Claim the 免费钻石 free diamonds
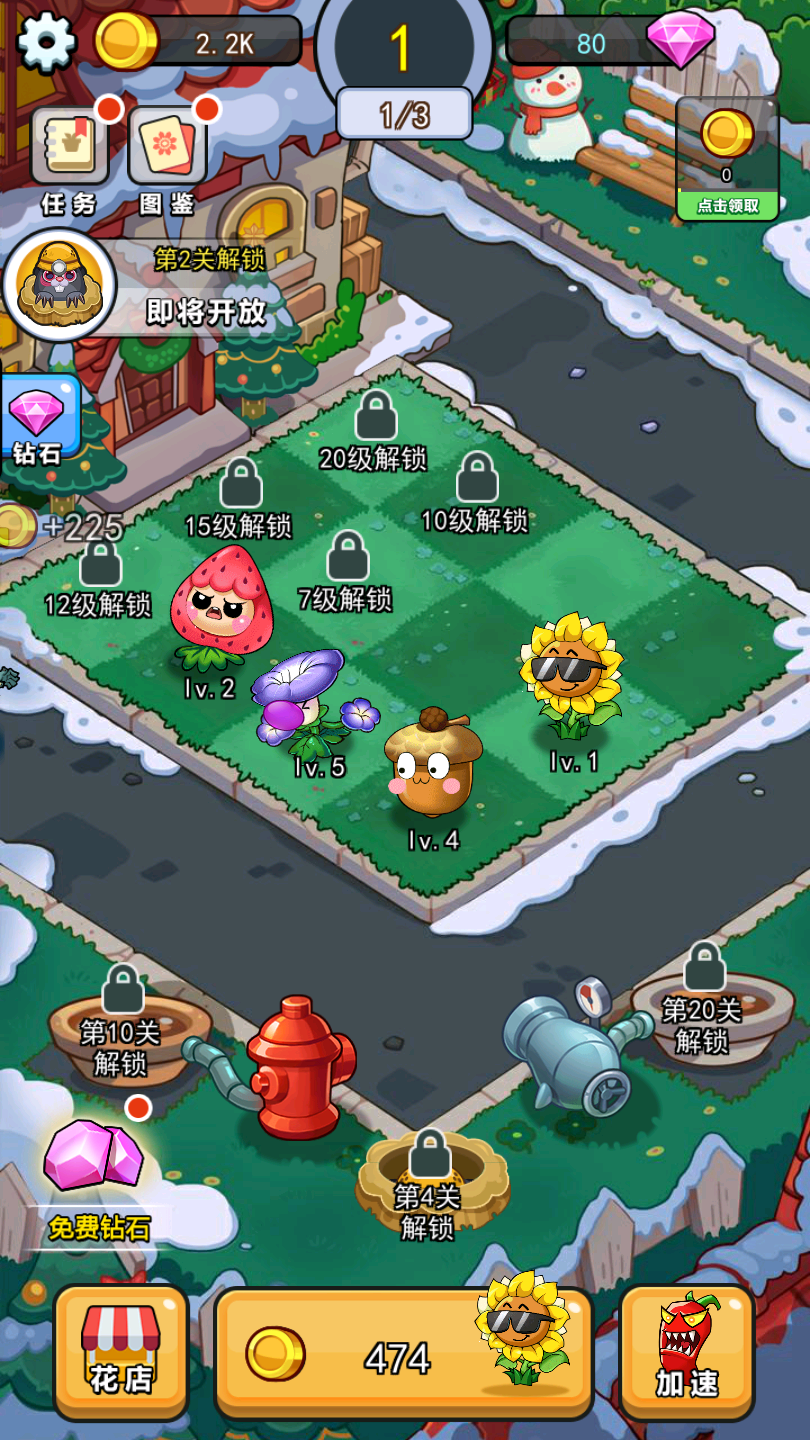Screen dimensions: 810x1440 96,1172
